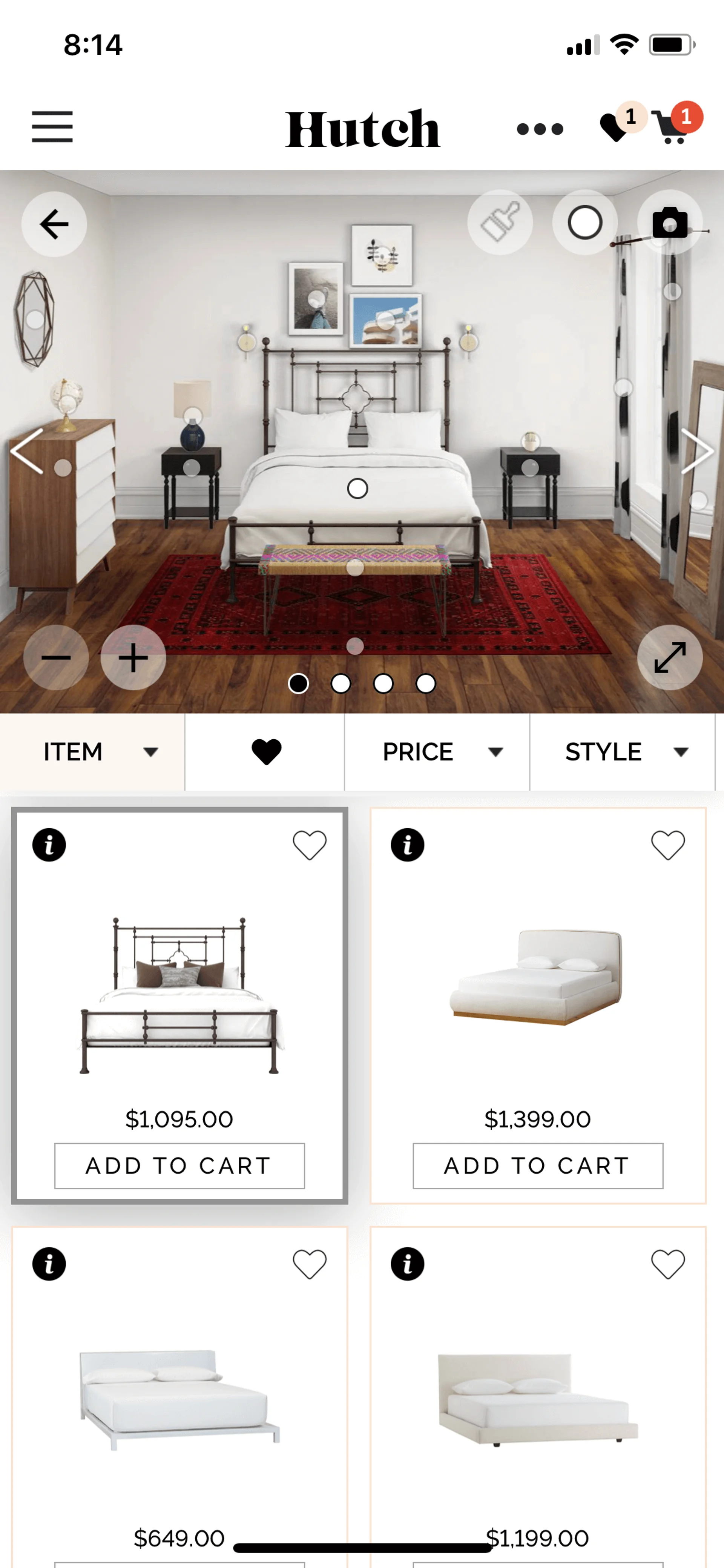Viewport: 724px width, 1568px height.
Task: Zoom out with the minus button
Action: 56,657
